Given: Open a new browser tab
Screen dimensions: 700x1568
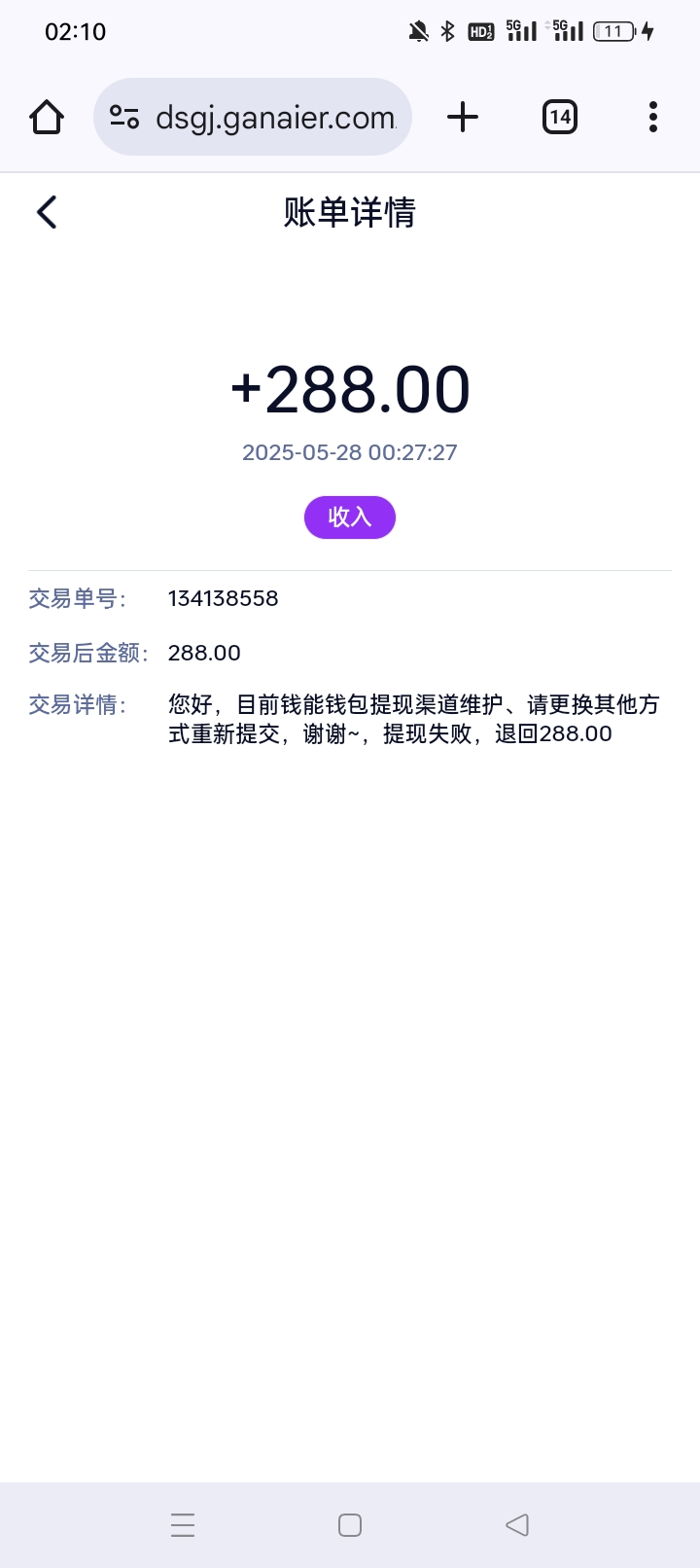Looking at the screenshot, I should point(463,118).
